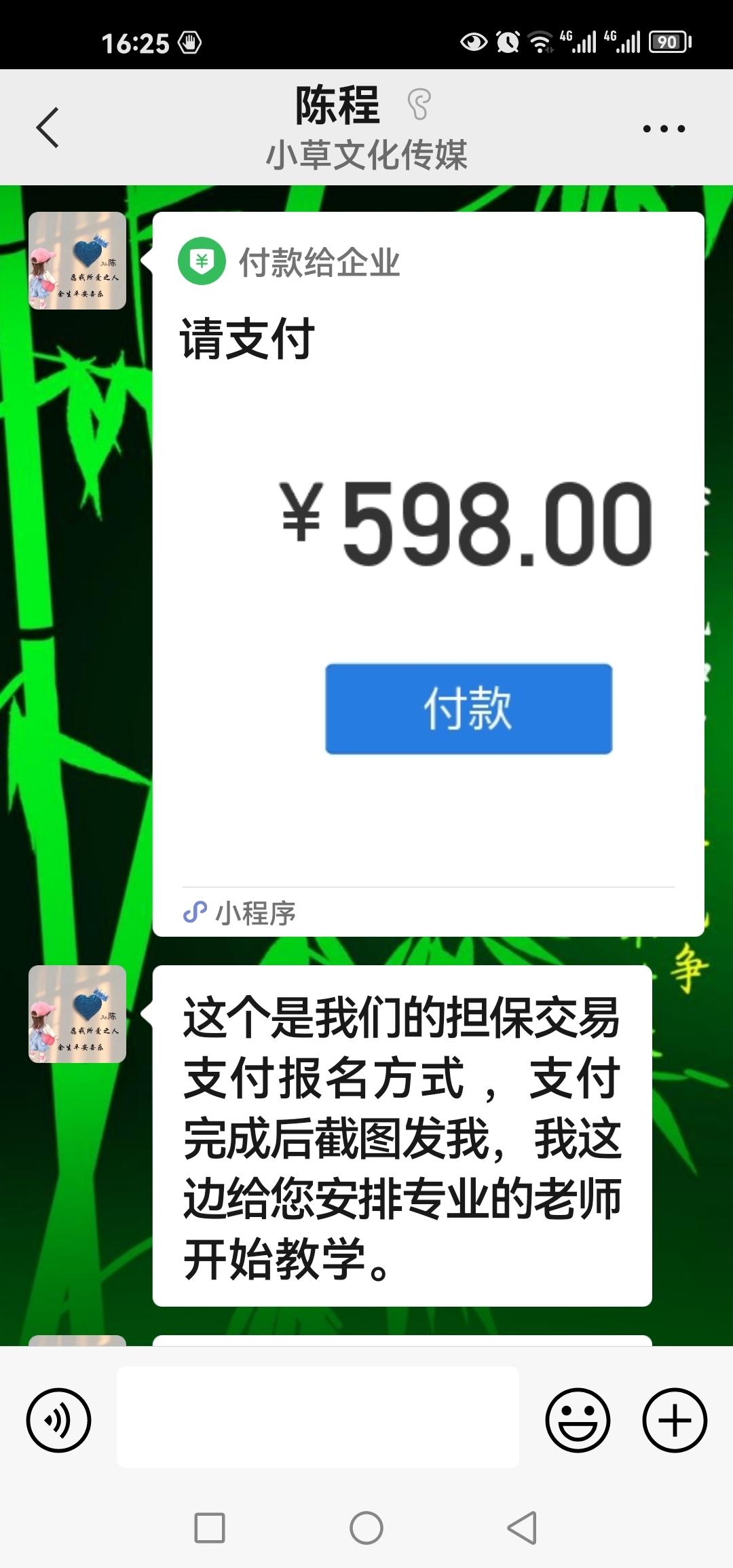733x1568 pixels.
Task: Switch to voice message input
Action: click(58, 1420)
